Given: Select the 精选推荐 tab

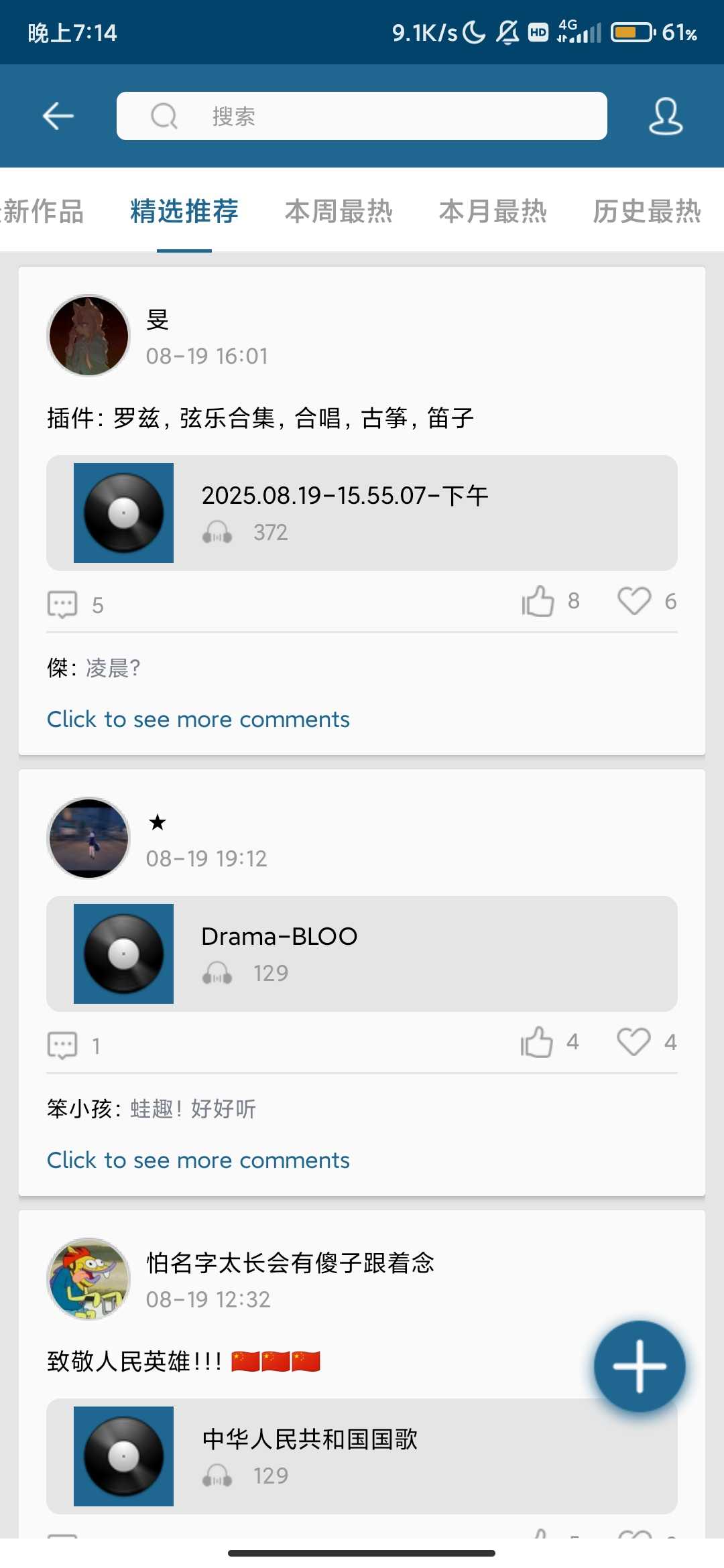Looking at the screenshot, I should [x=184, y=211].
